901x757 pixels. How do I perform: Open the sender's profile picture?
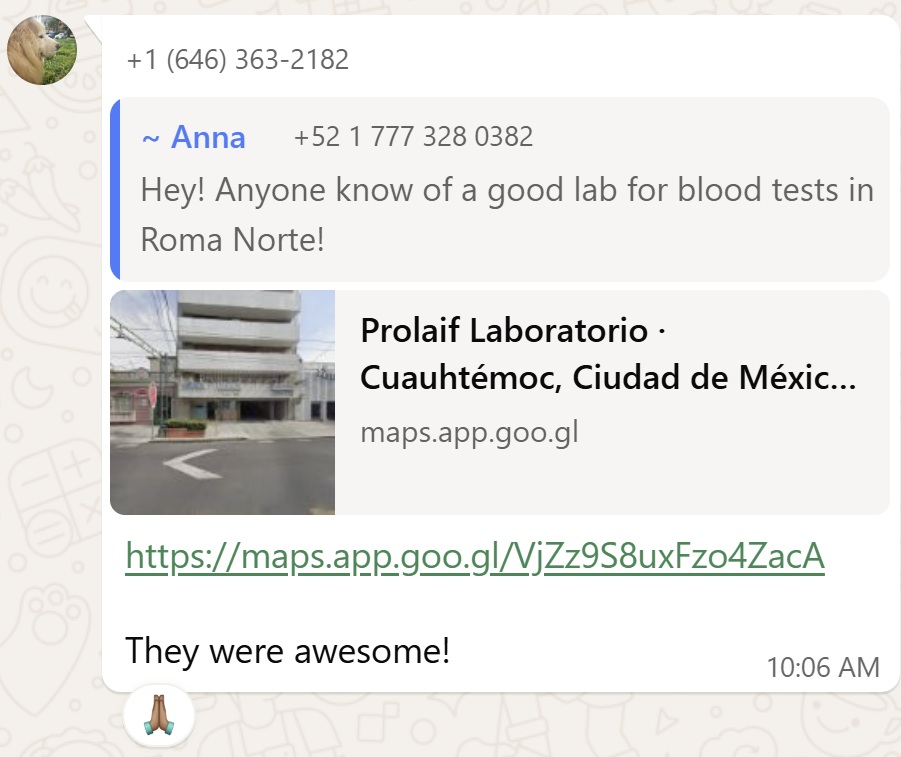(42, 51)
